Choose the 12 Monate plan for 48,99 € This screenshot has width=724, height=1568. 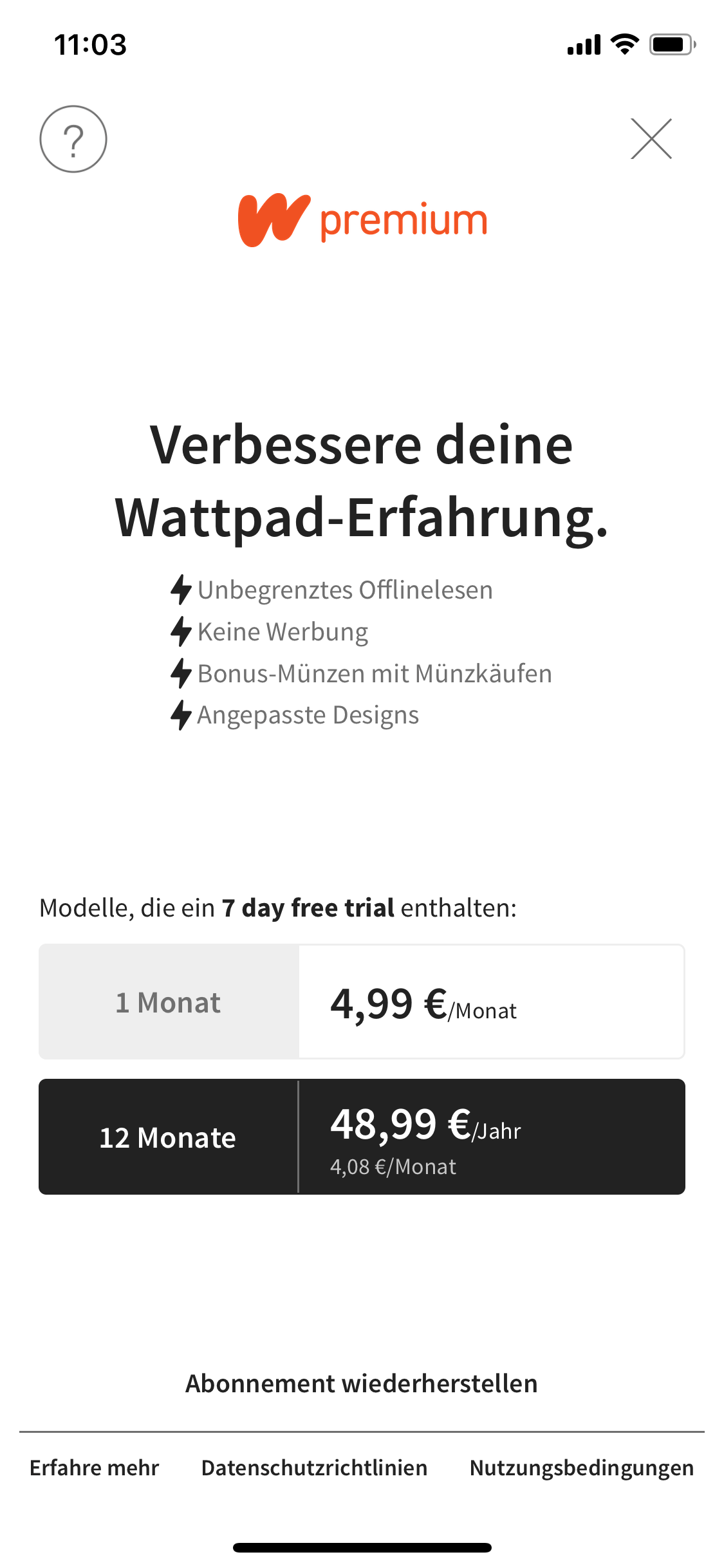point(362,1137)
